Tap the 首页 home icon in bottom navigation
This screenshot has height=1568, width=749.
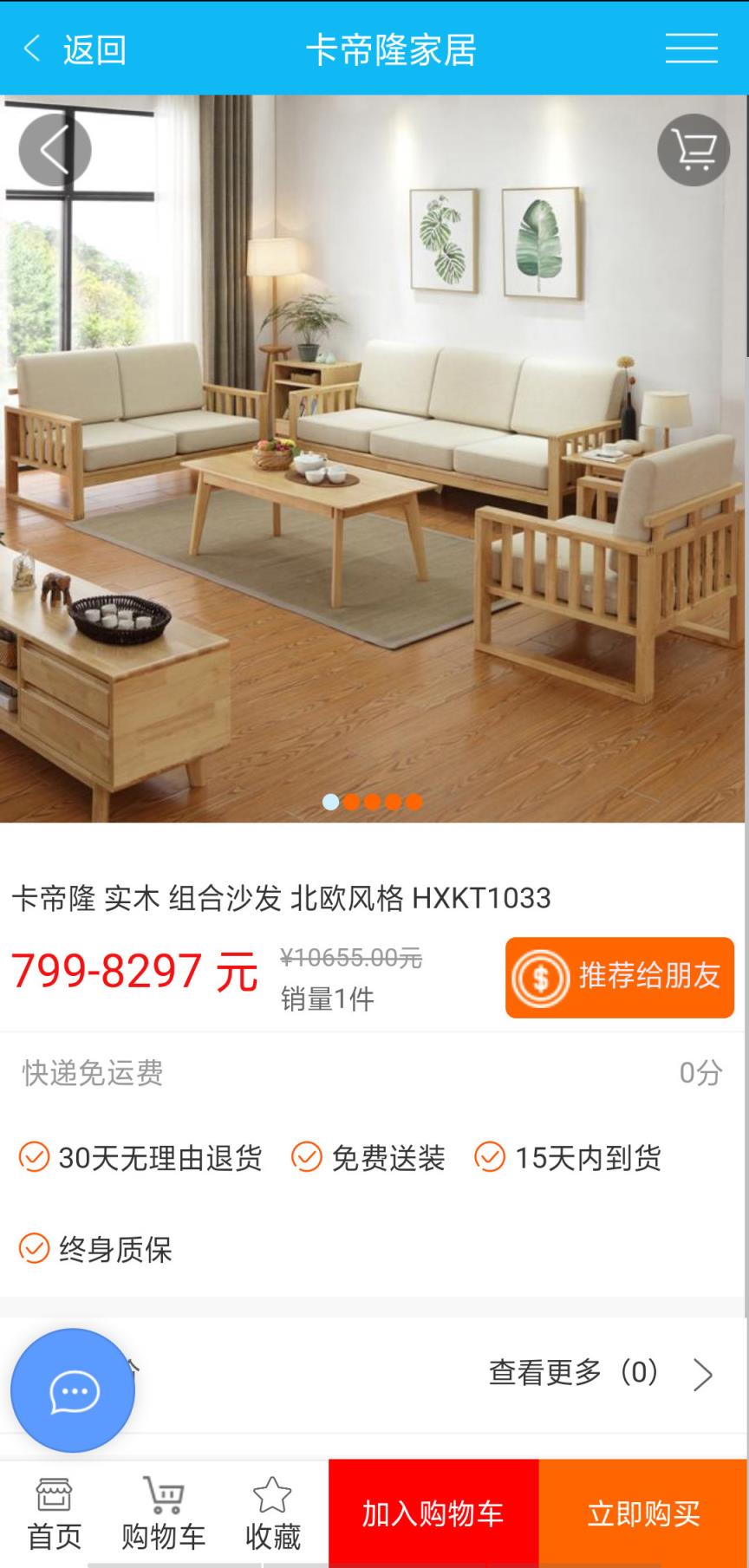[54, 1513]
